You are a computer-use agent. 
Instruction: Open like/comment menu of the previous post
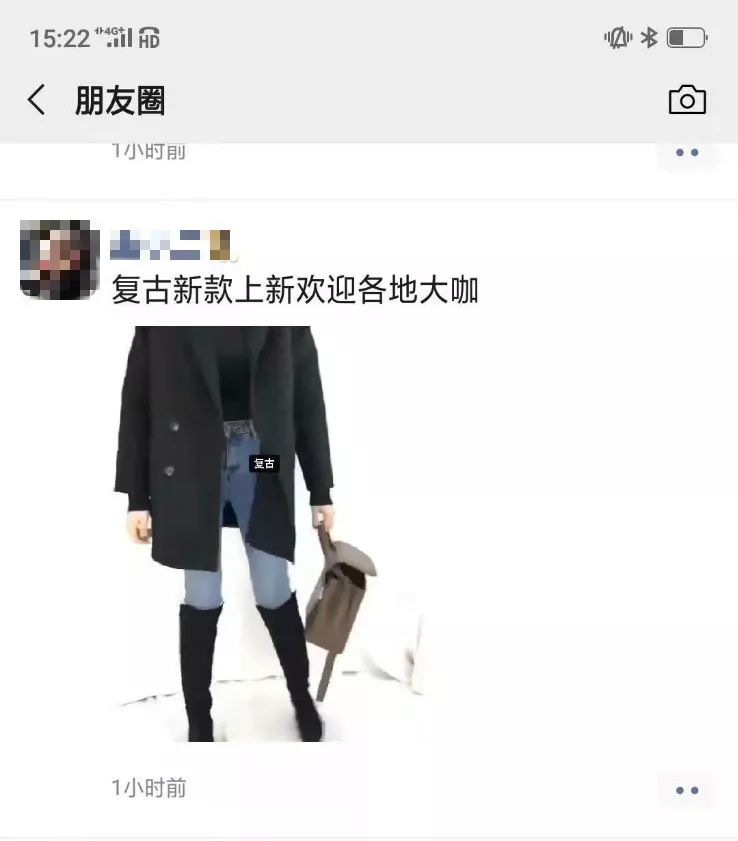point(686,154)
